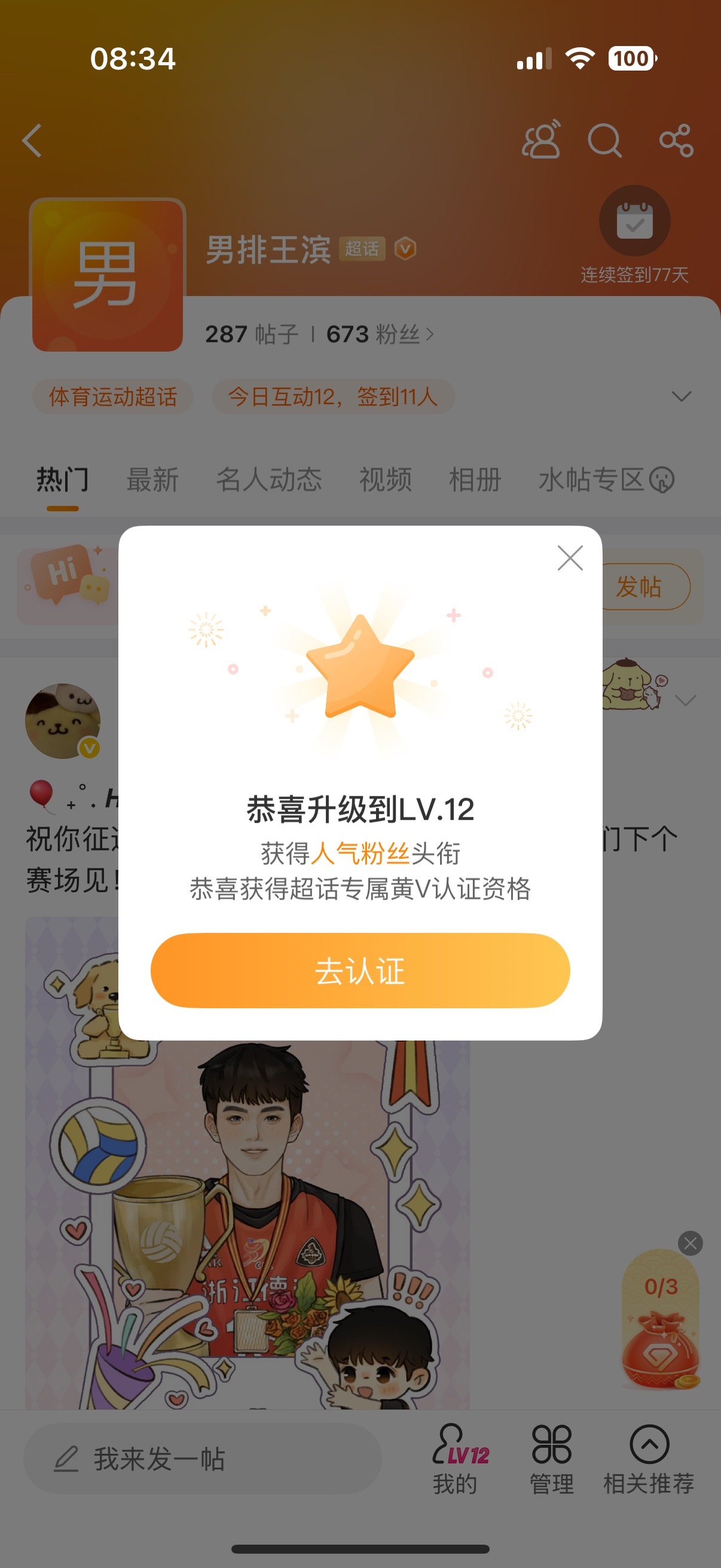Image resolution: width=721 pixels, height=1568 pixels.
Task: Open the members icon in the header
Action: [541, 140]
